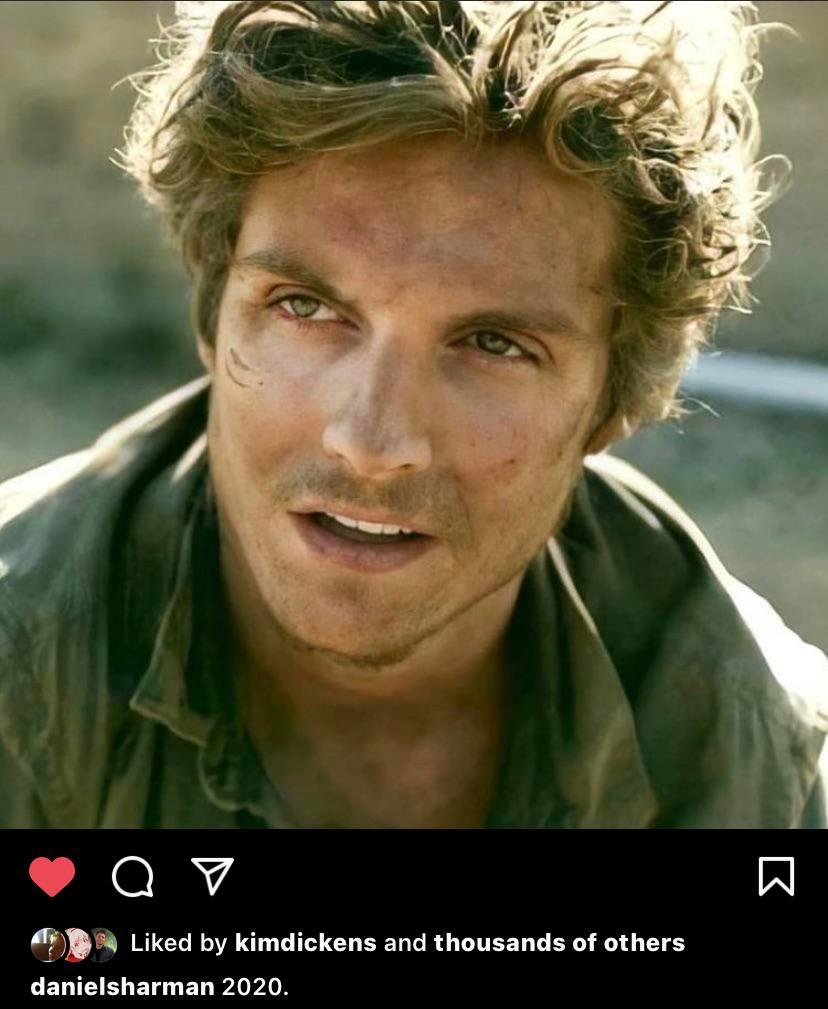Click 'thousands of others'
The image size is (828, 1009).
click(560, 942)
